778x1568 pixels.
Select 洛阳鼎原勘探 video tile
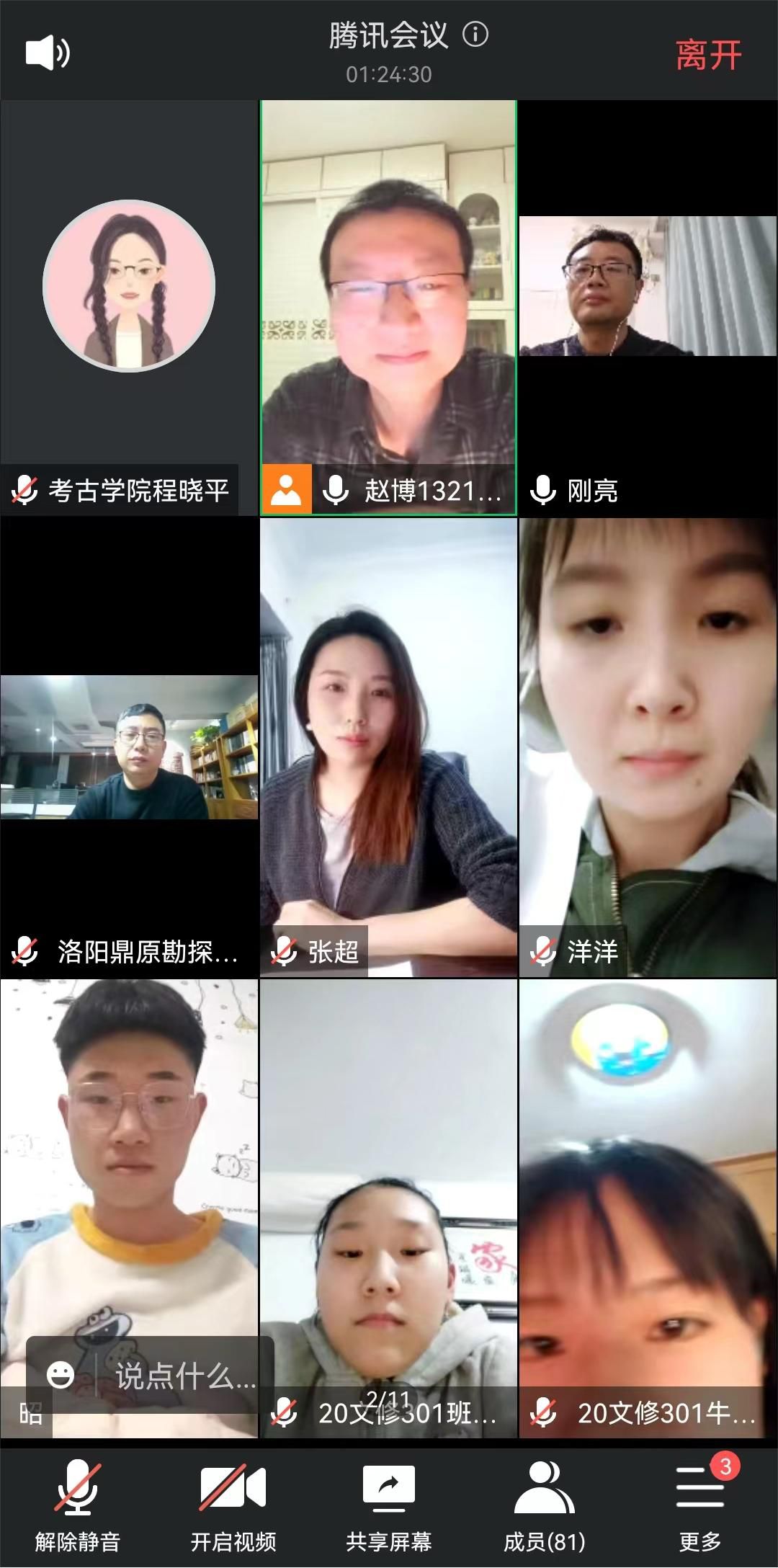(129, 747)
